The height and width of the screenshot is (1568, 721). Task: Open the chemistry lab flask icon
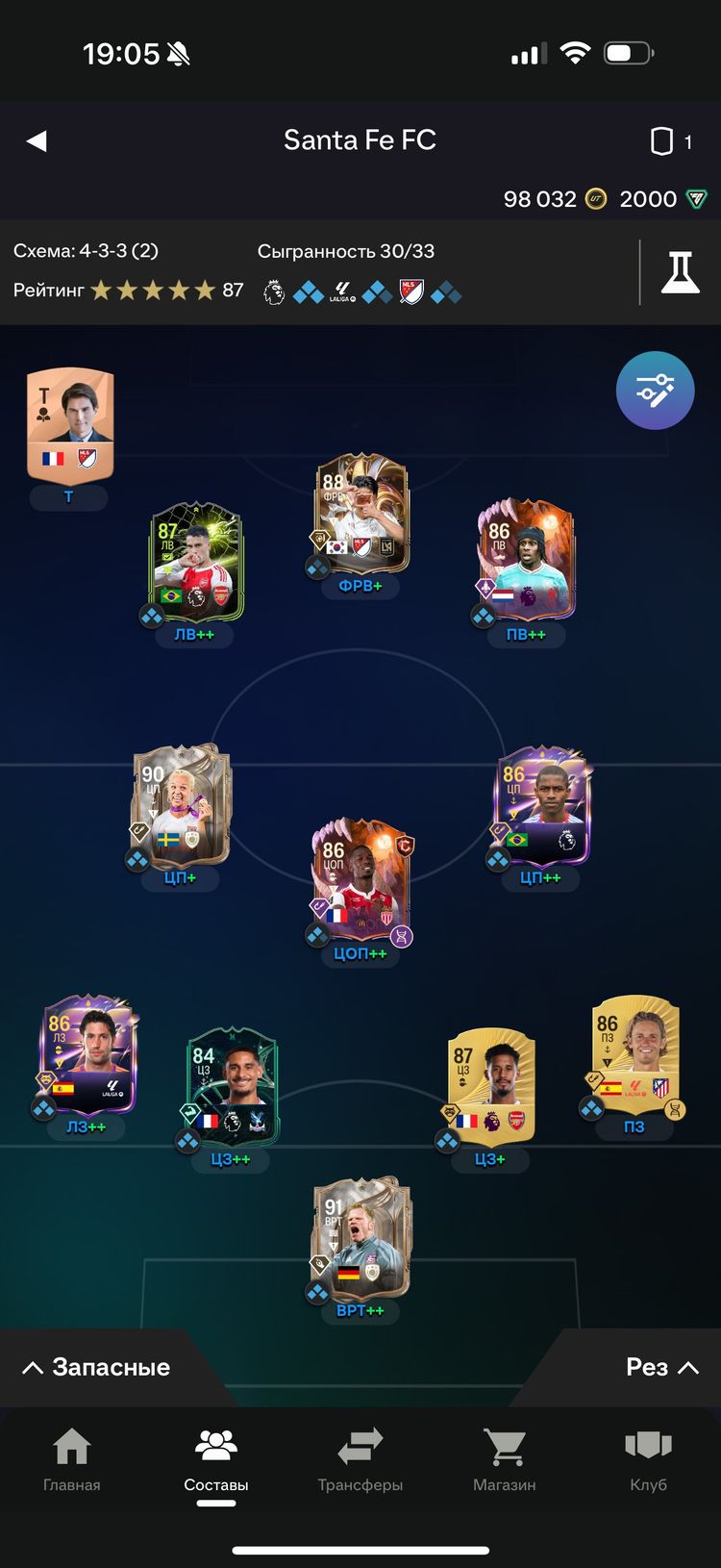(680, 273)
